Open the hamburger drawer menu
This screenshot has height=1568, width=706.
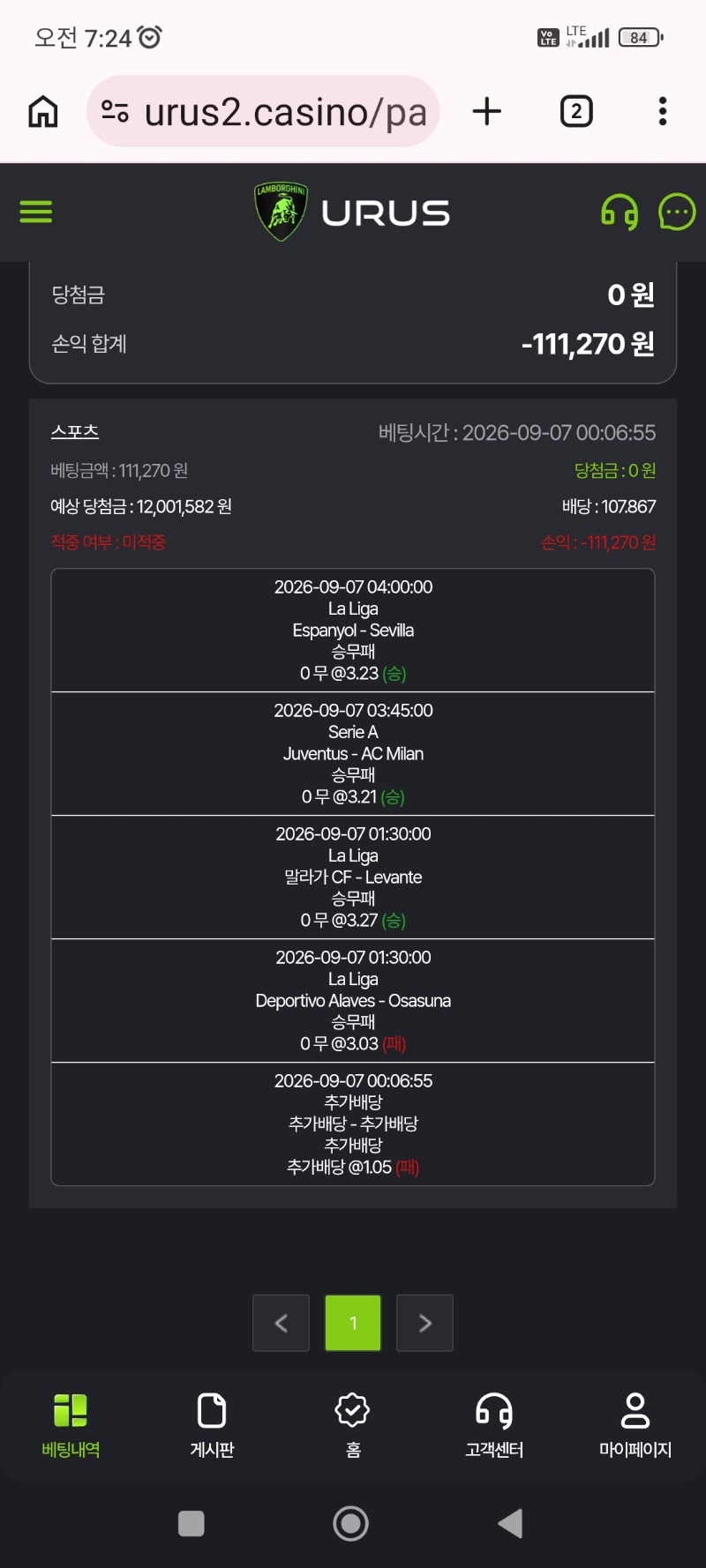[36, 212]
